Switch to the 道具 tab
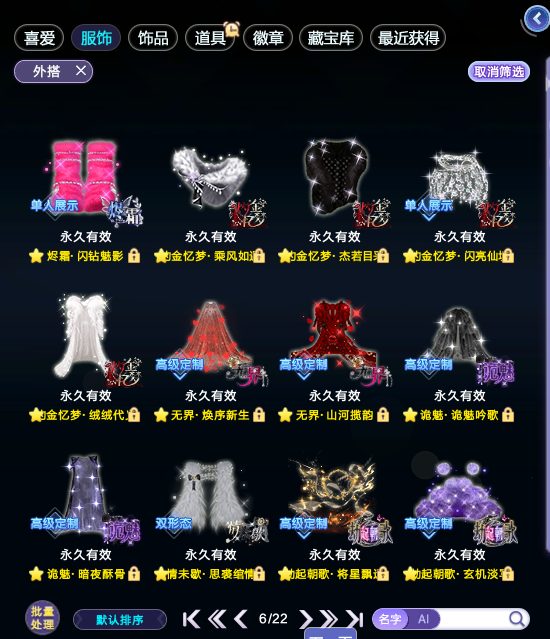Screen dimensions: 550x639 tap(210, 38)
